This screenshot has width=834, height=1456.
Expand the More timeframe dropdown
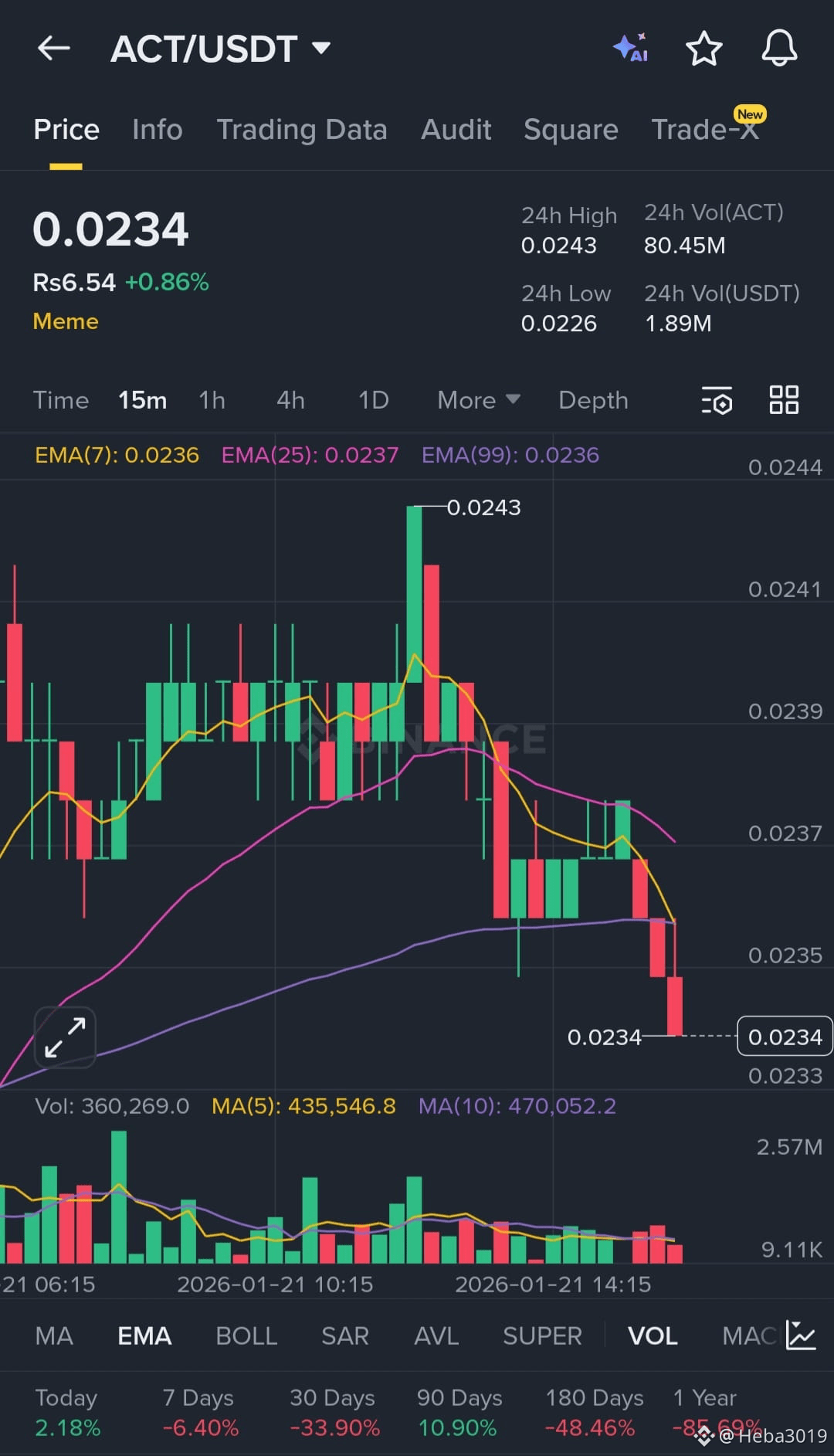pyautogui.click(x=478, y=400)
